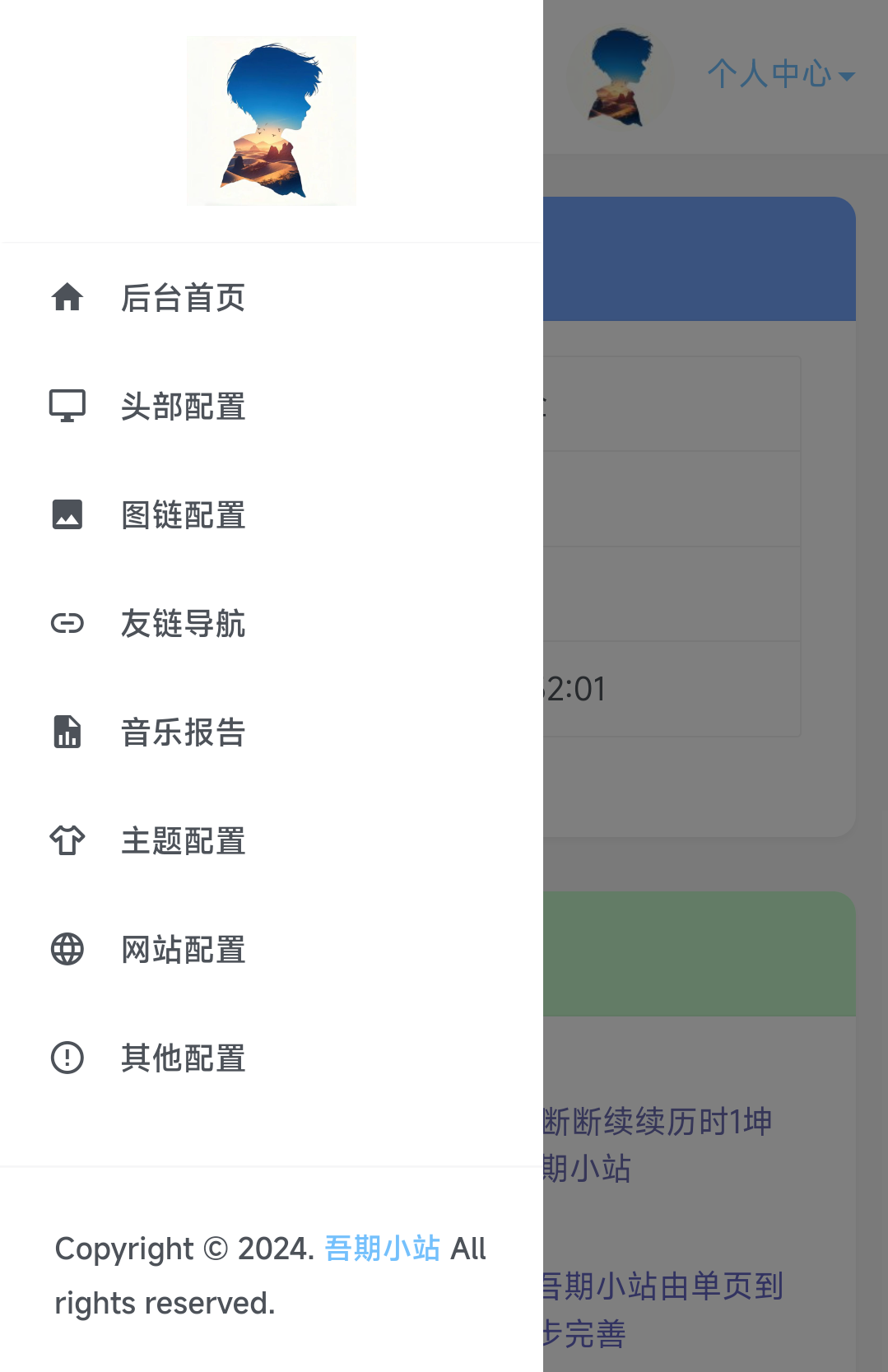This screenshot has height=1372, width=888.
Task: Select the 网站配置 menu entry
Action: [182, 950]
